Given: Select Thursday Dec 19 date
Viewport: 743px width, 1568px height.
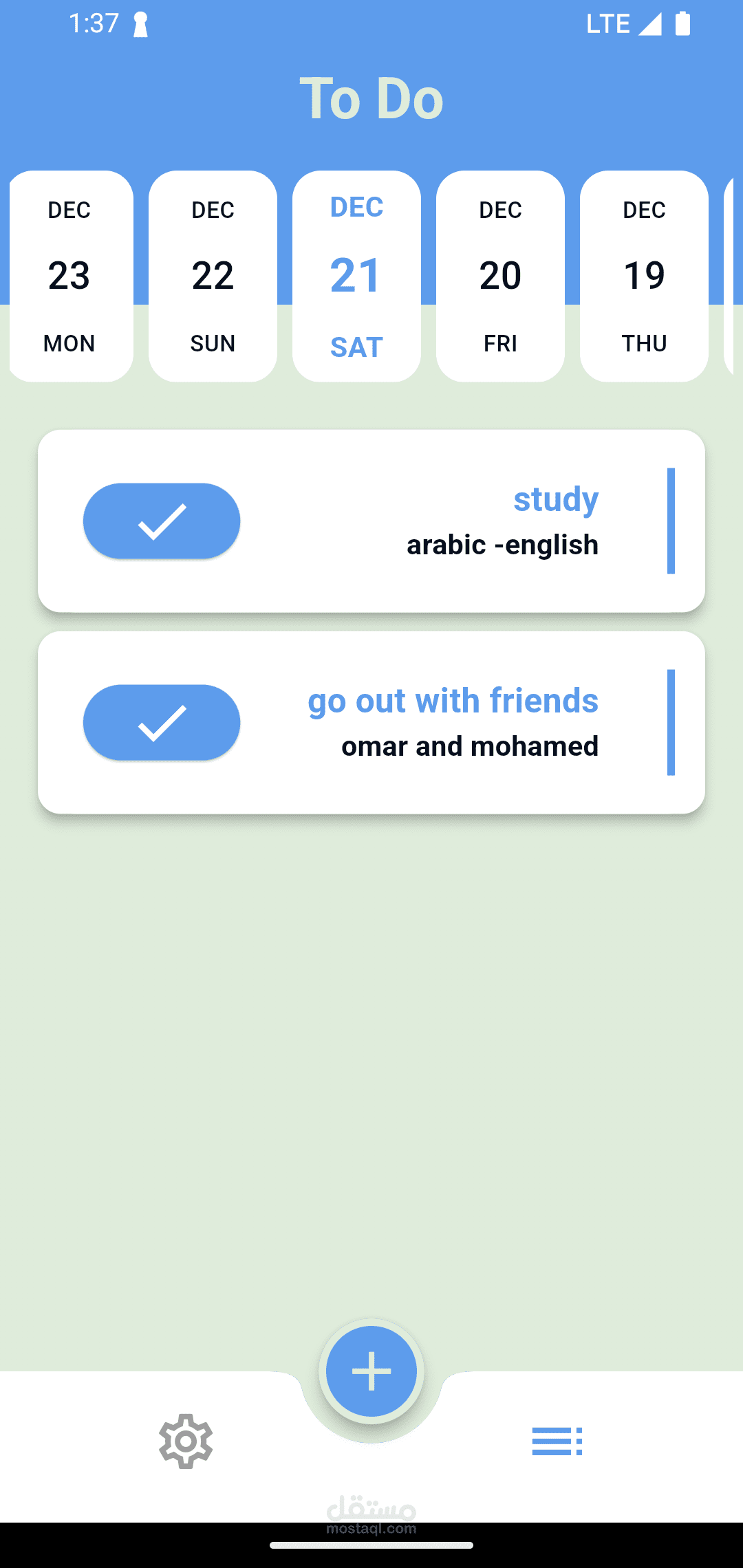Looking at the screenshot, I should 644,276.
